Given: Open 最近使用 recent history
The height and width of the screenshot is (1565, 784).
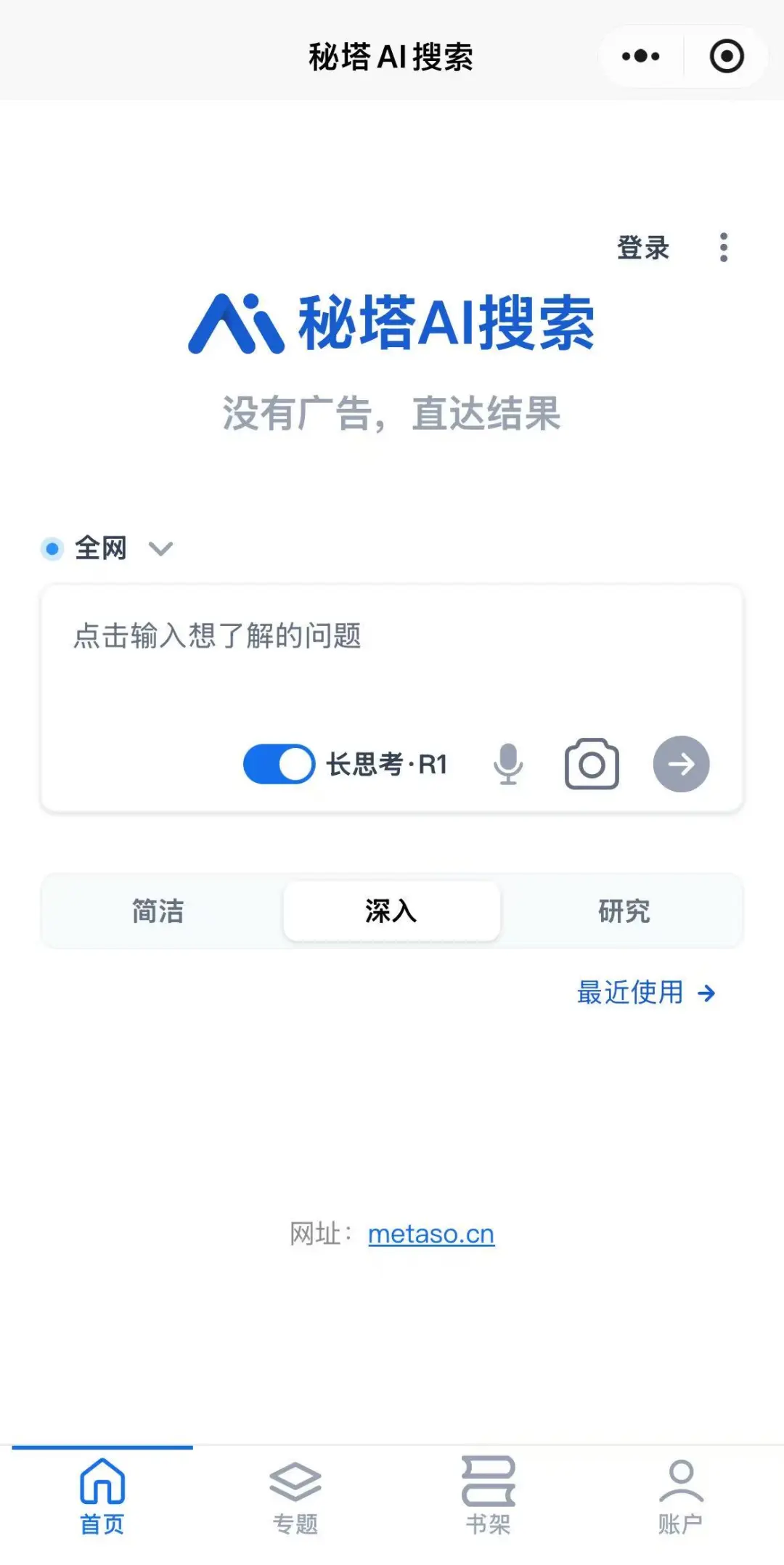Looking at the screenshot, I should coord(646,992).
